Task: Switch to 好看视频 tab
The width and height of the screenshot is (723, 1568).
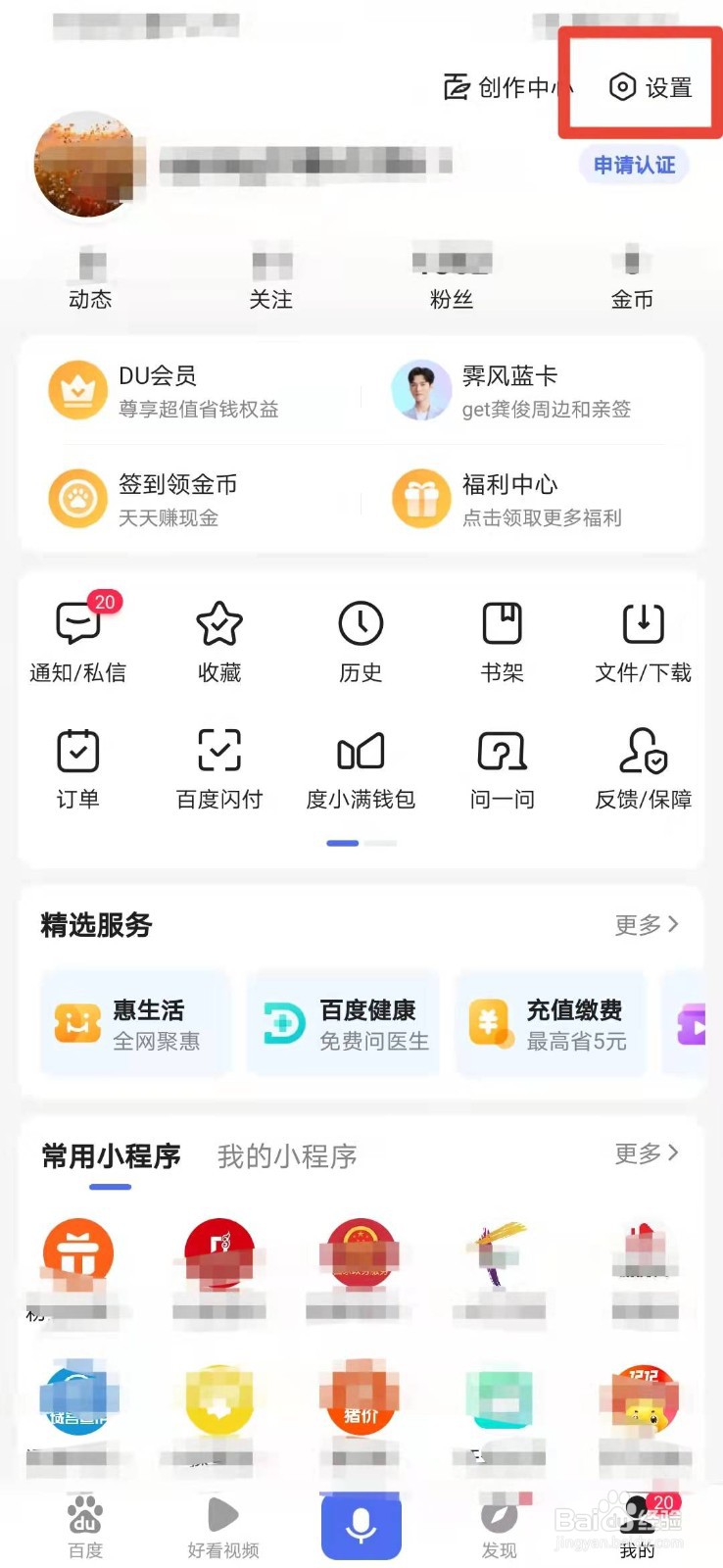Action: coord(223,1527)
